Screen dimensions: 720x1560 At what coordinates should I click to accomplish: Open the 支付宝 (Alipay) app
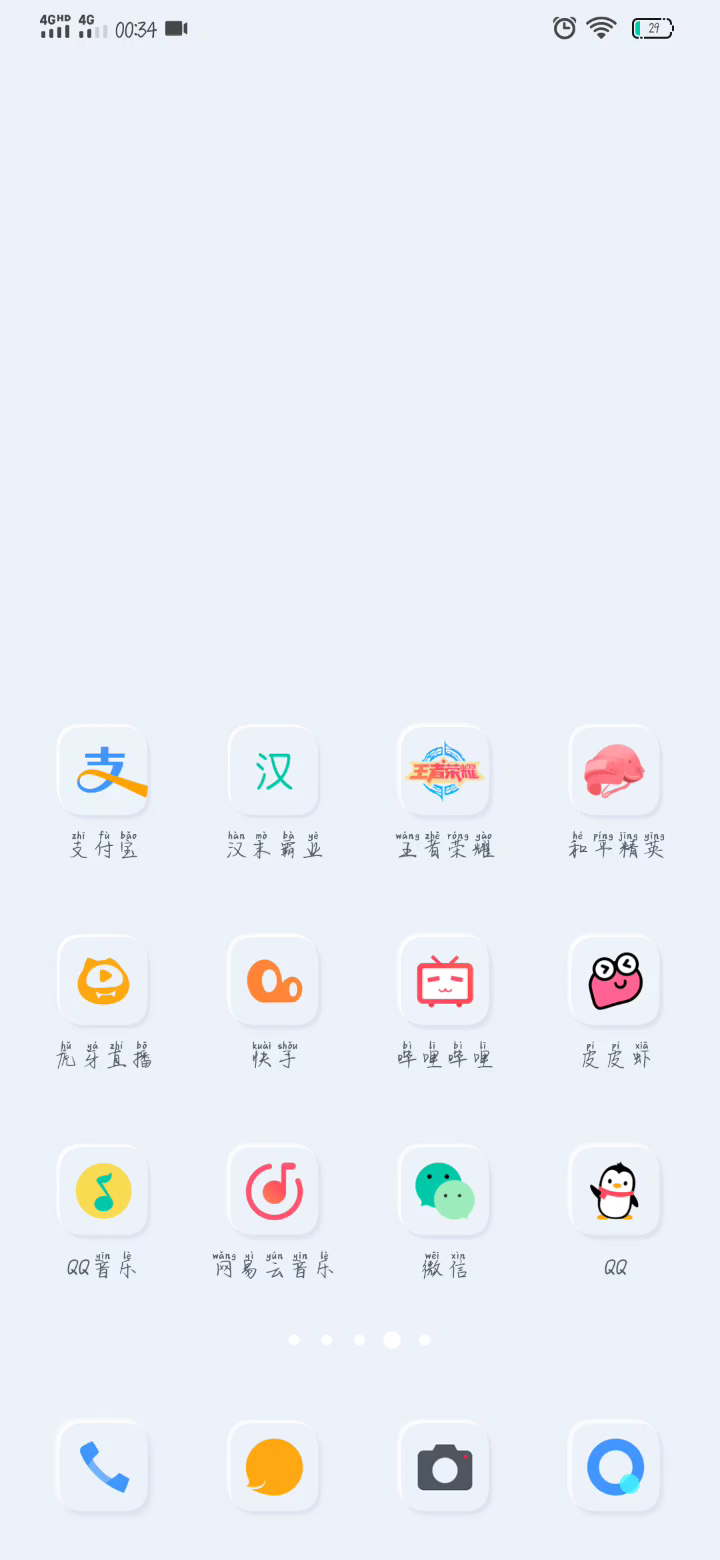(x=103, y=771)
